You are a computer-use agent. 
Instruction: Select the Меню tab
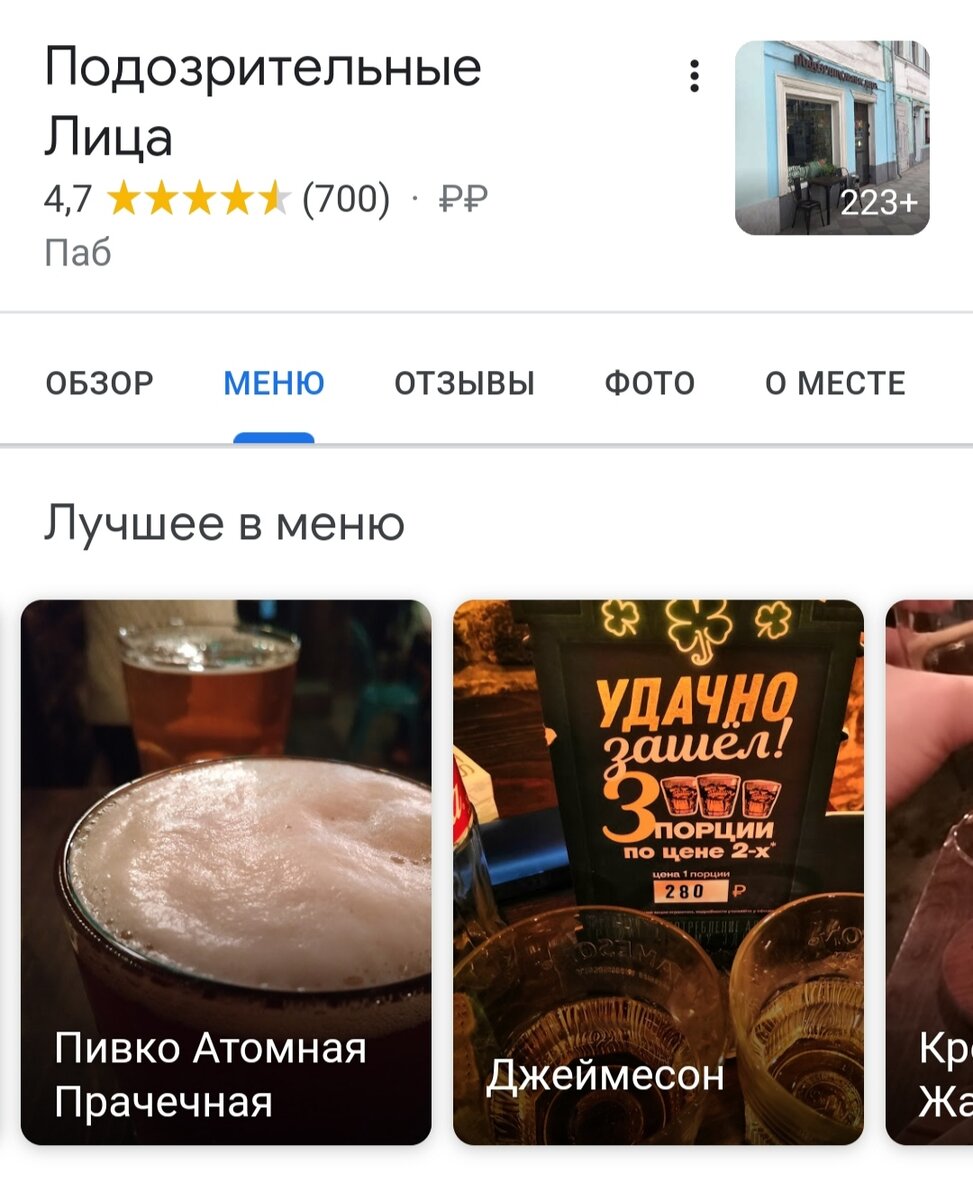pos(274,383)
